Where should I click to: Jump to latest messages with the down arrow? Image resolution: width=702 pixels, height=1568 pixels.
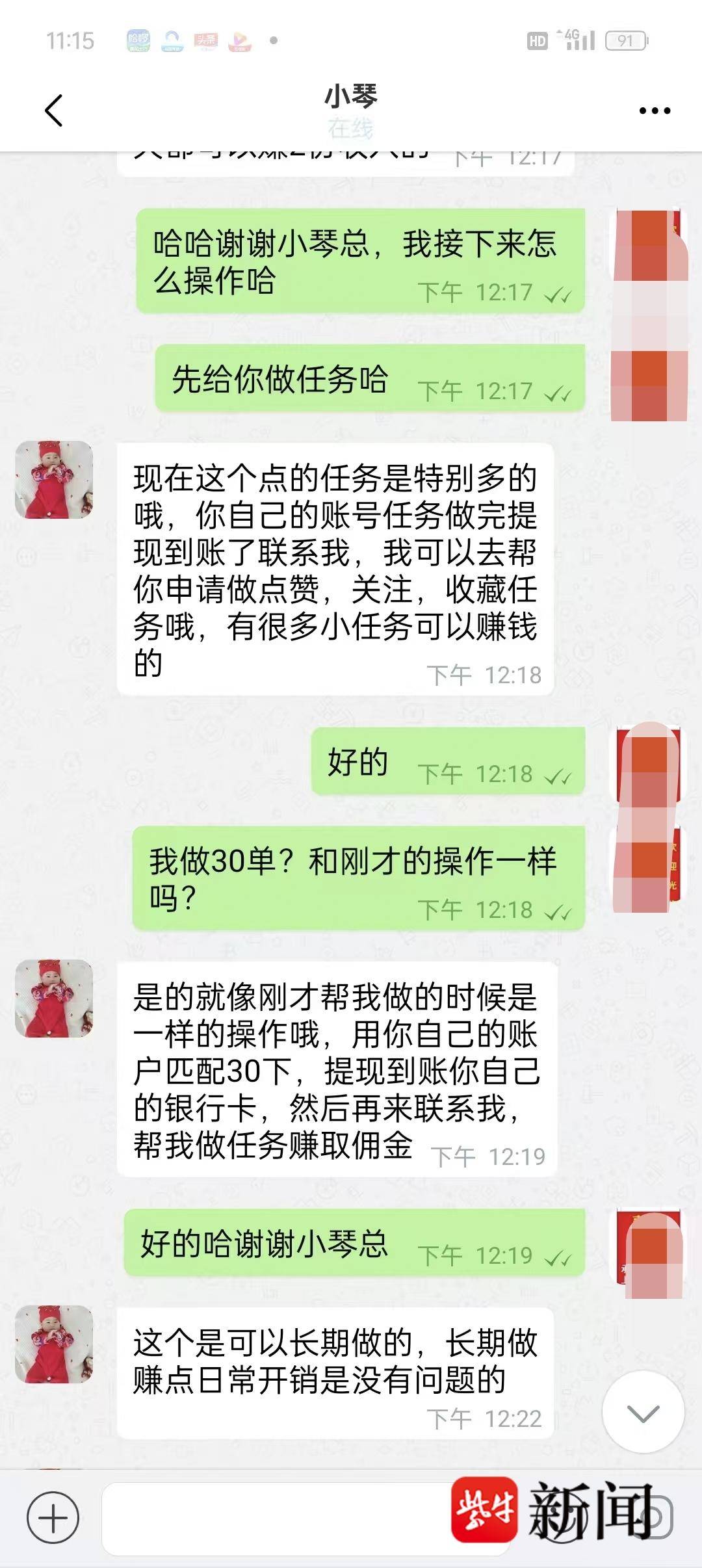643,1412
